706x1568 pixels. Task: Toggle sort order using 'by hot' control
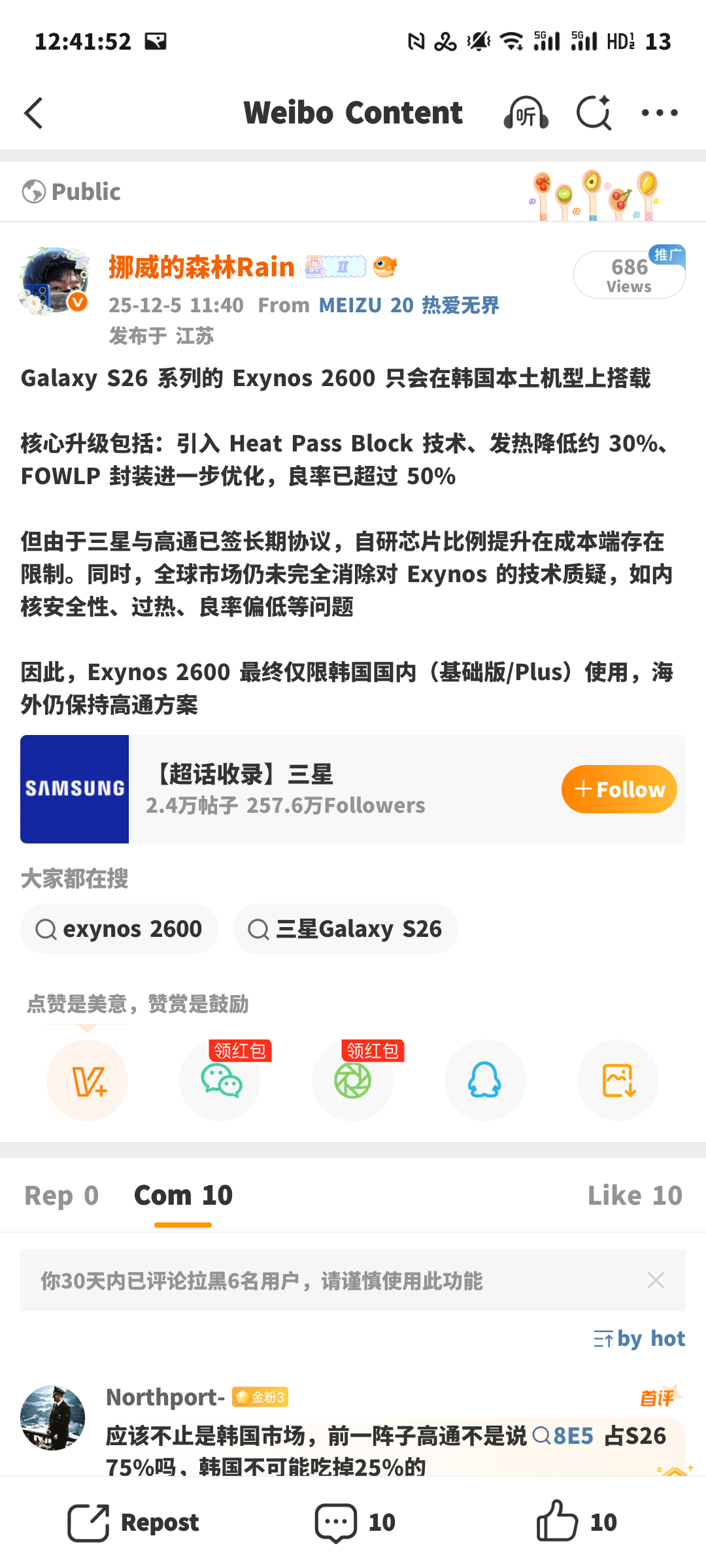(639, 1339)
